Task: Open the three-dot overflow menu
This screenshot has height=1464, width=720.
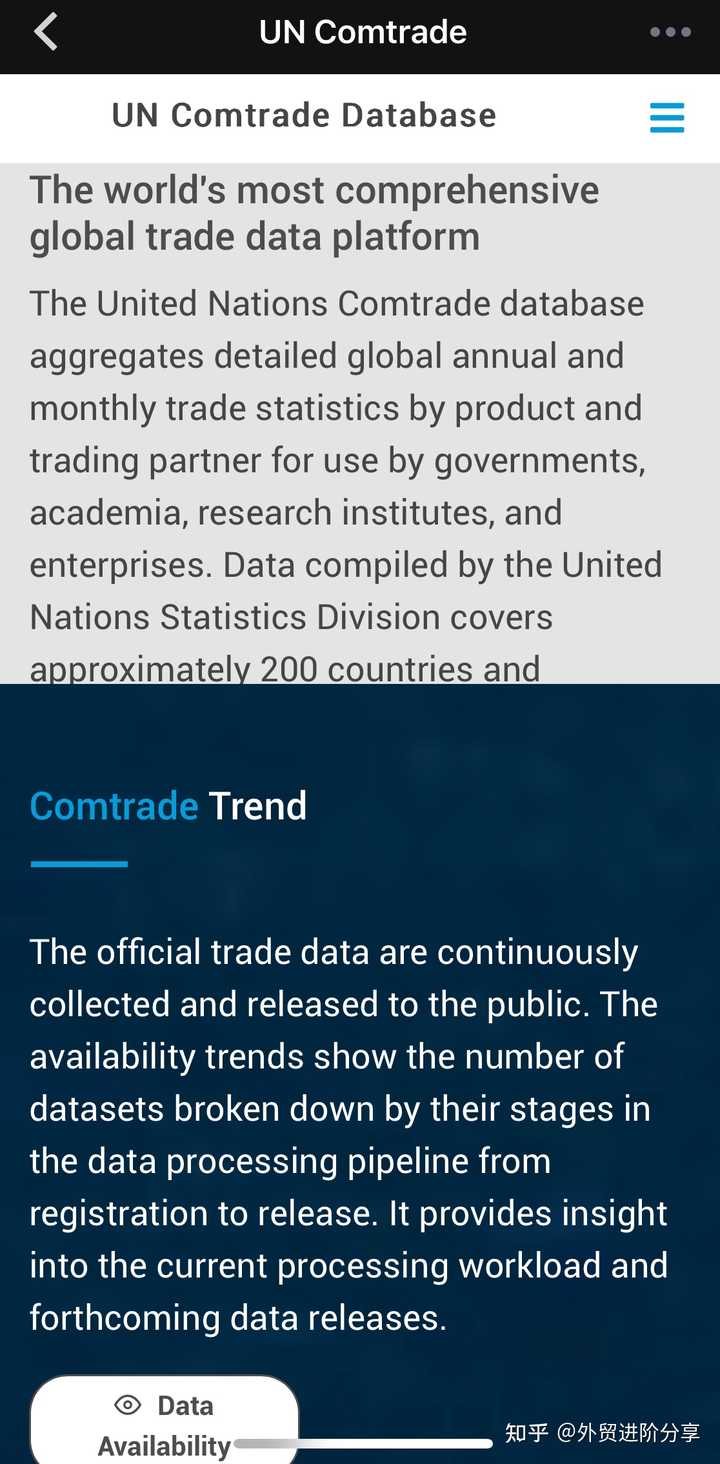Action: [669, 32]
